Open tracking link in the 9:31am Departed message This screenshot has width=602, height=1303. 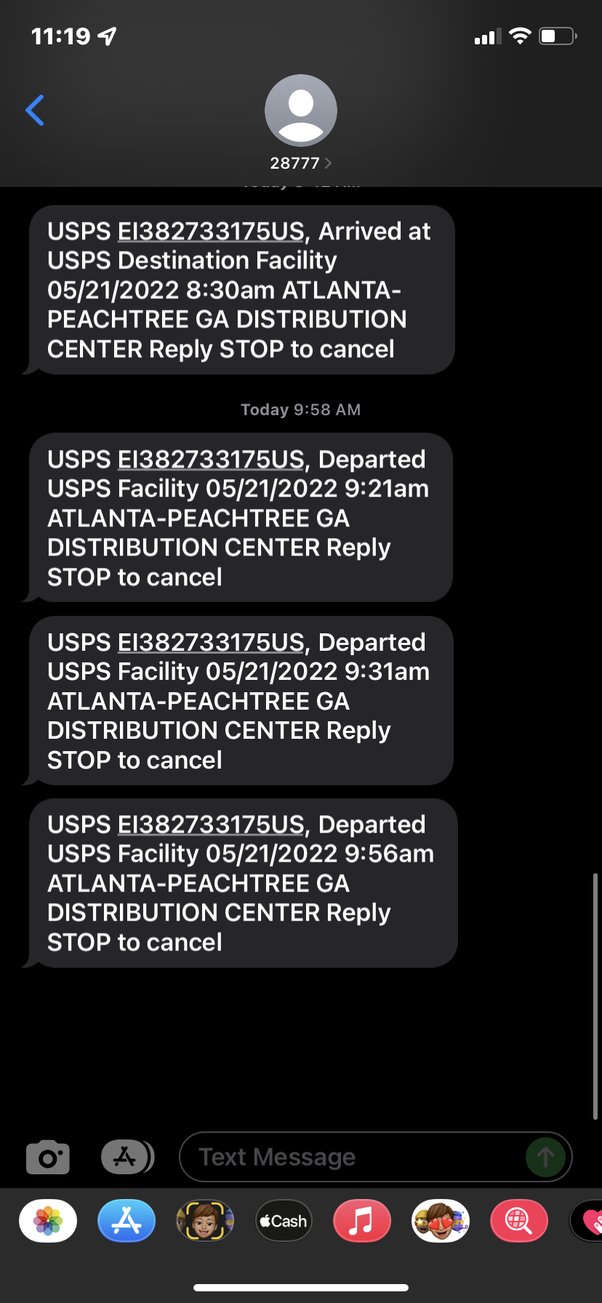coord(210,642)
